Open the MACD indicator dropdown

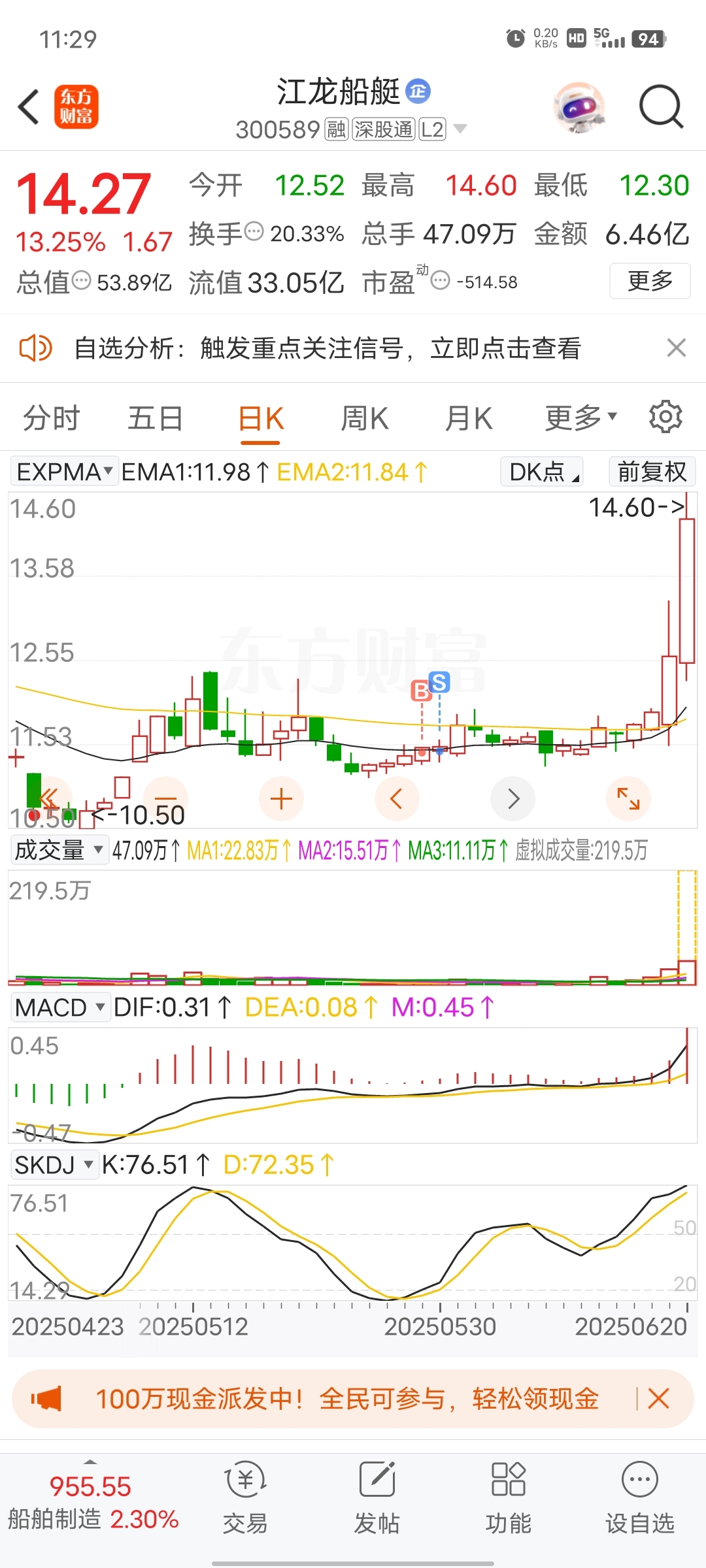(x=60, y=1007)
